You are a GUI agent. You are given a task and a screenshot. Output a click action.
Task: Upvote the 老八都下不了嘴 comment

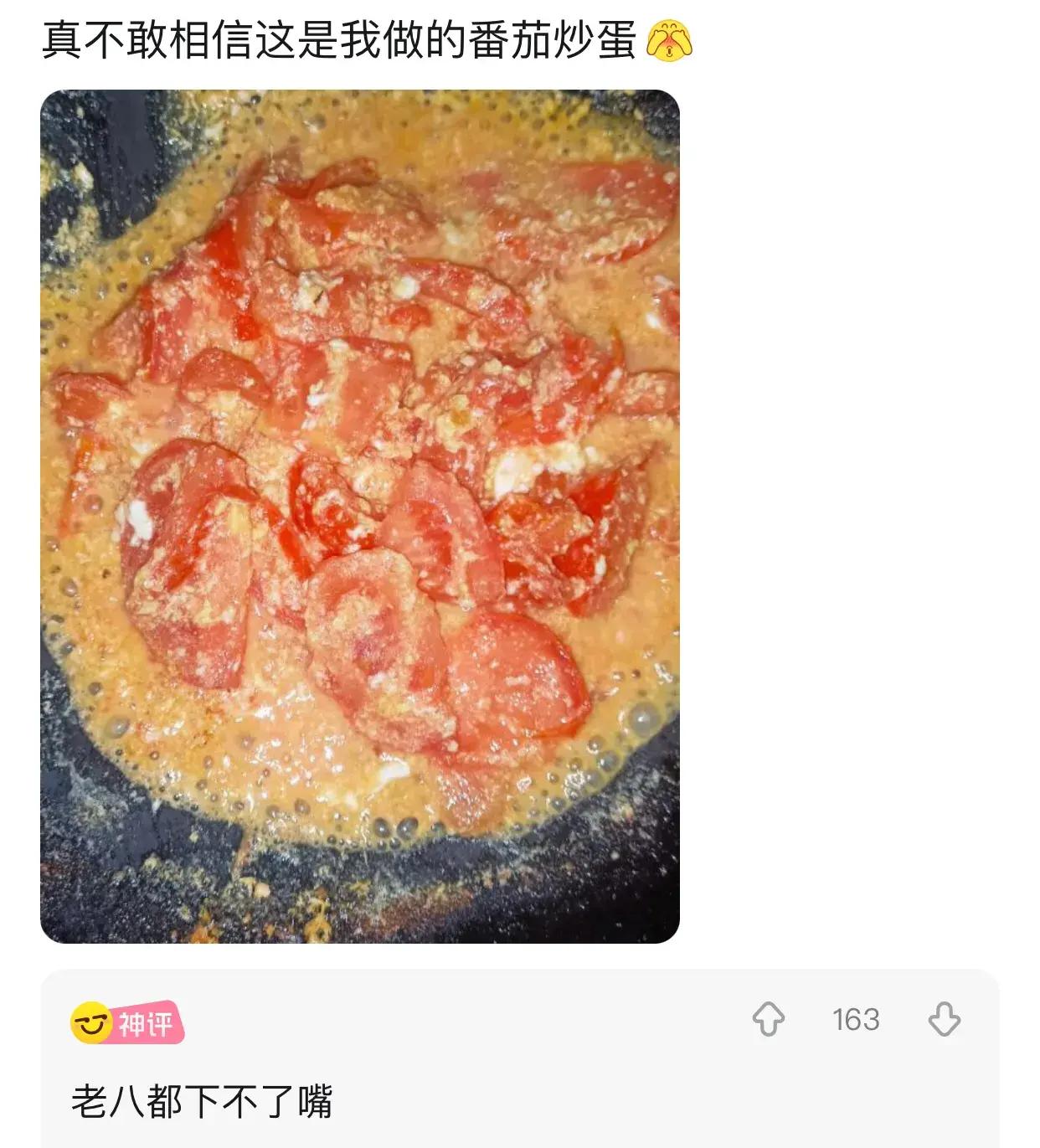coord(768,1019)
